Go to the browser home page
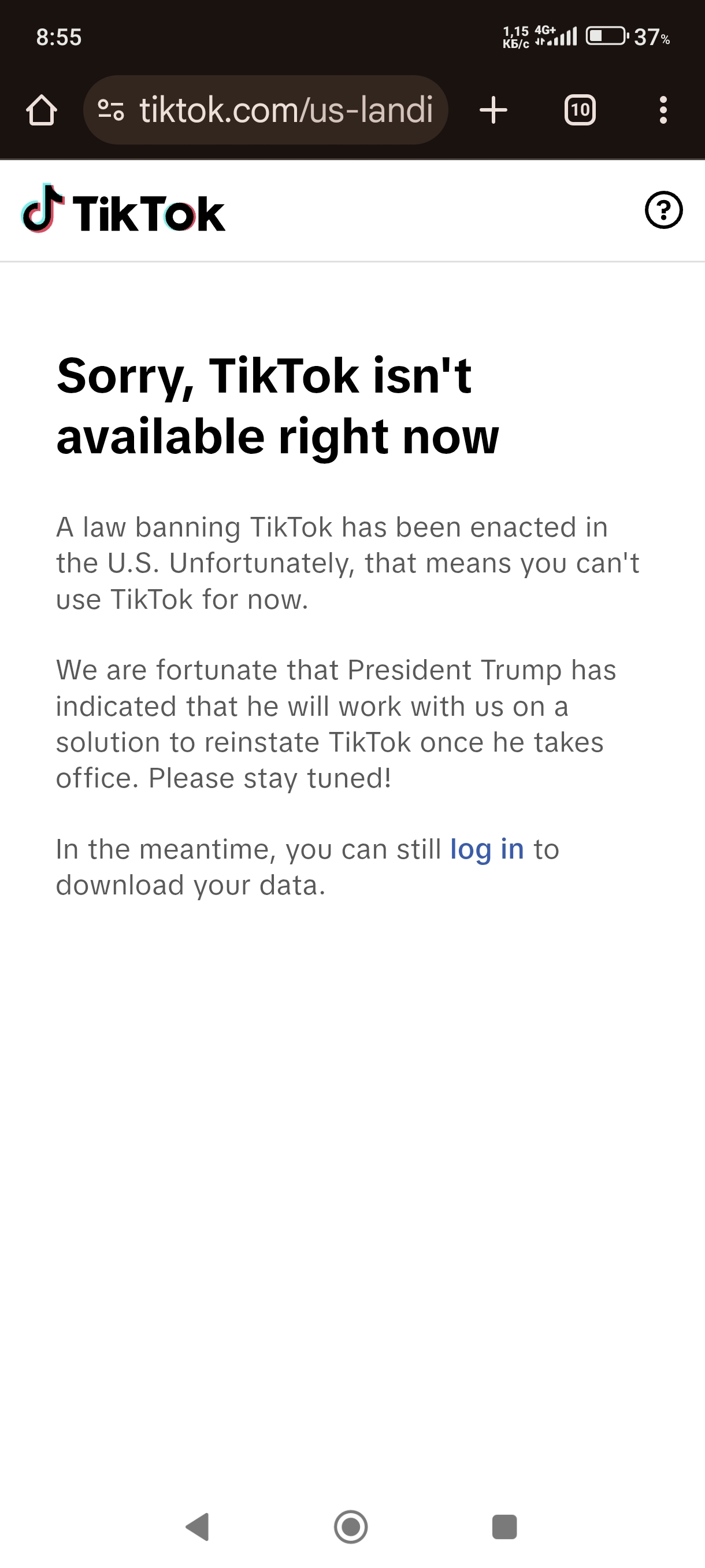 point(42,110)
